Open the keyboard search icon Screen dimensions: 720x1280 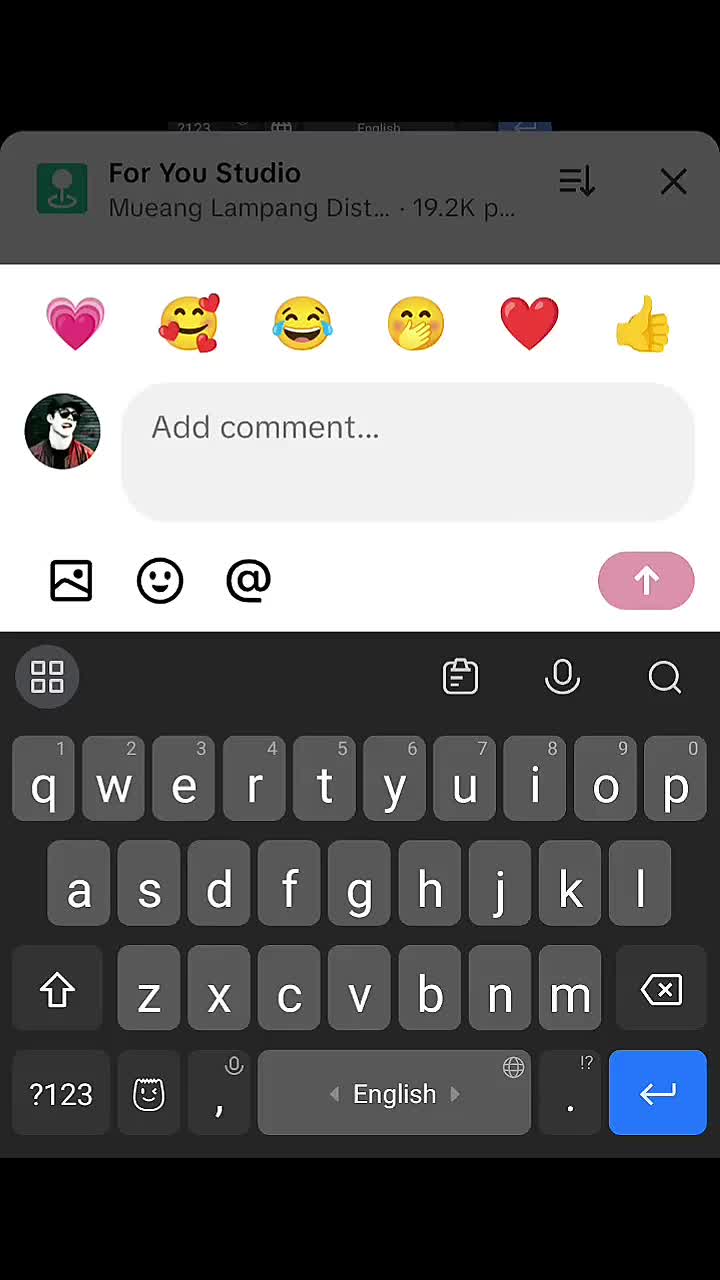pyautogui.click(x=664, y=677)
